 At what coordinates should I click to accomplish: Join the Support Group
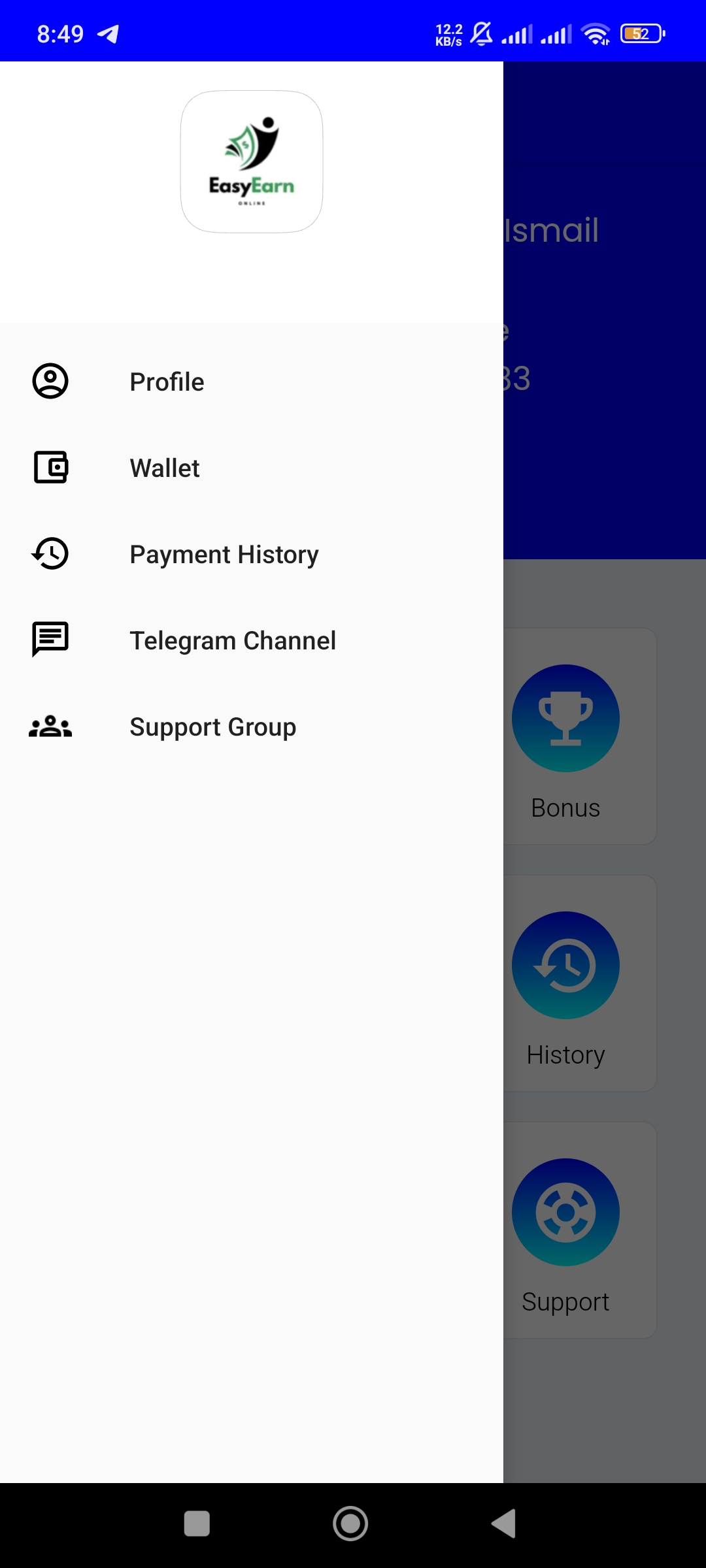pos(252,727)
